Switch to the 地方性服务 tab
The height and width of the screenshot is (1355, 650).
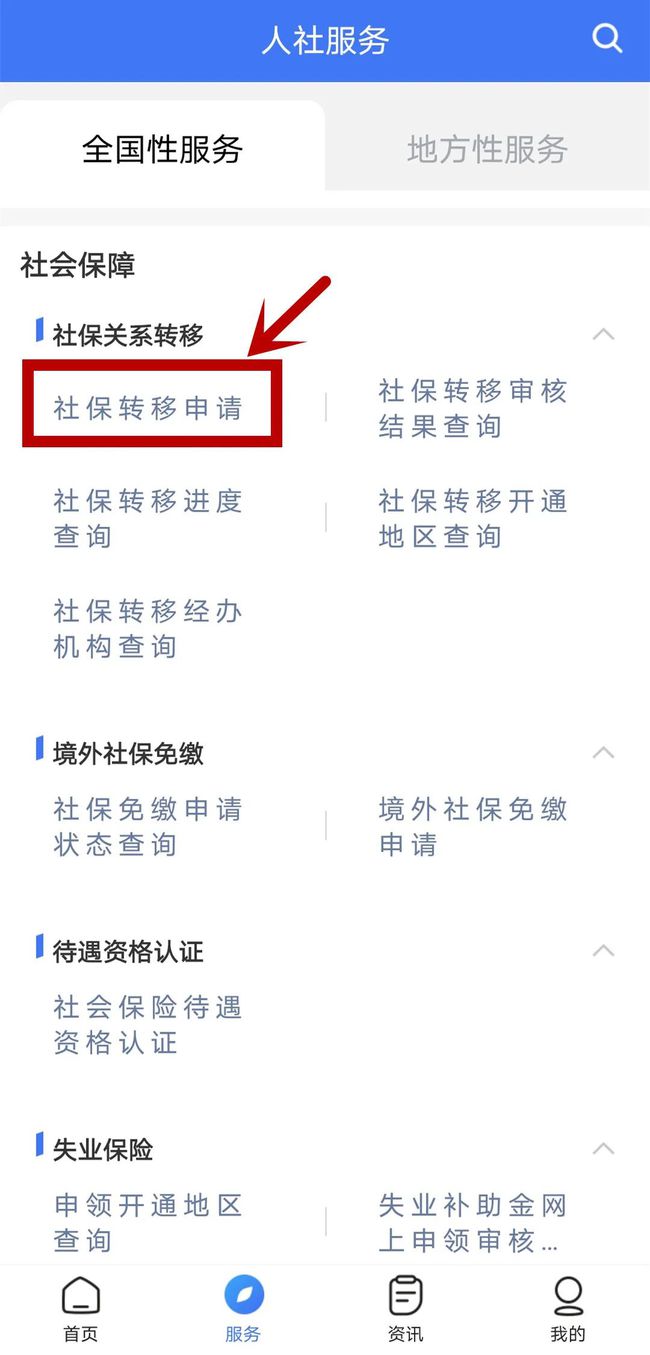[x=487, y=149]
